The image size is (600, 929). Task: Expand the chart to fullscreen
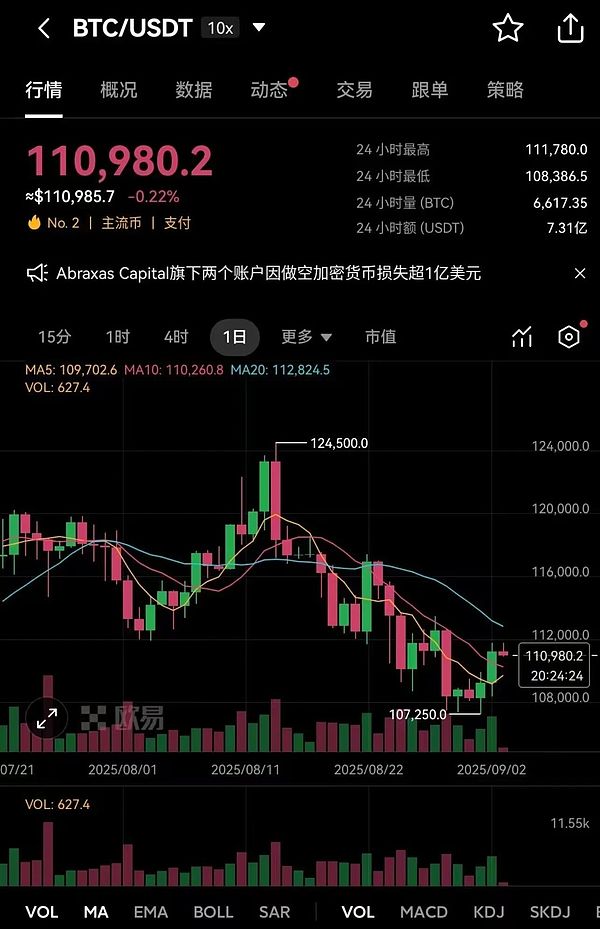pyautogui.click(x=47, y=717)
